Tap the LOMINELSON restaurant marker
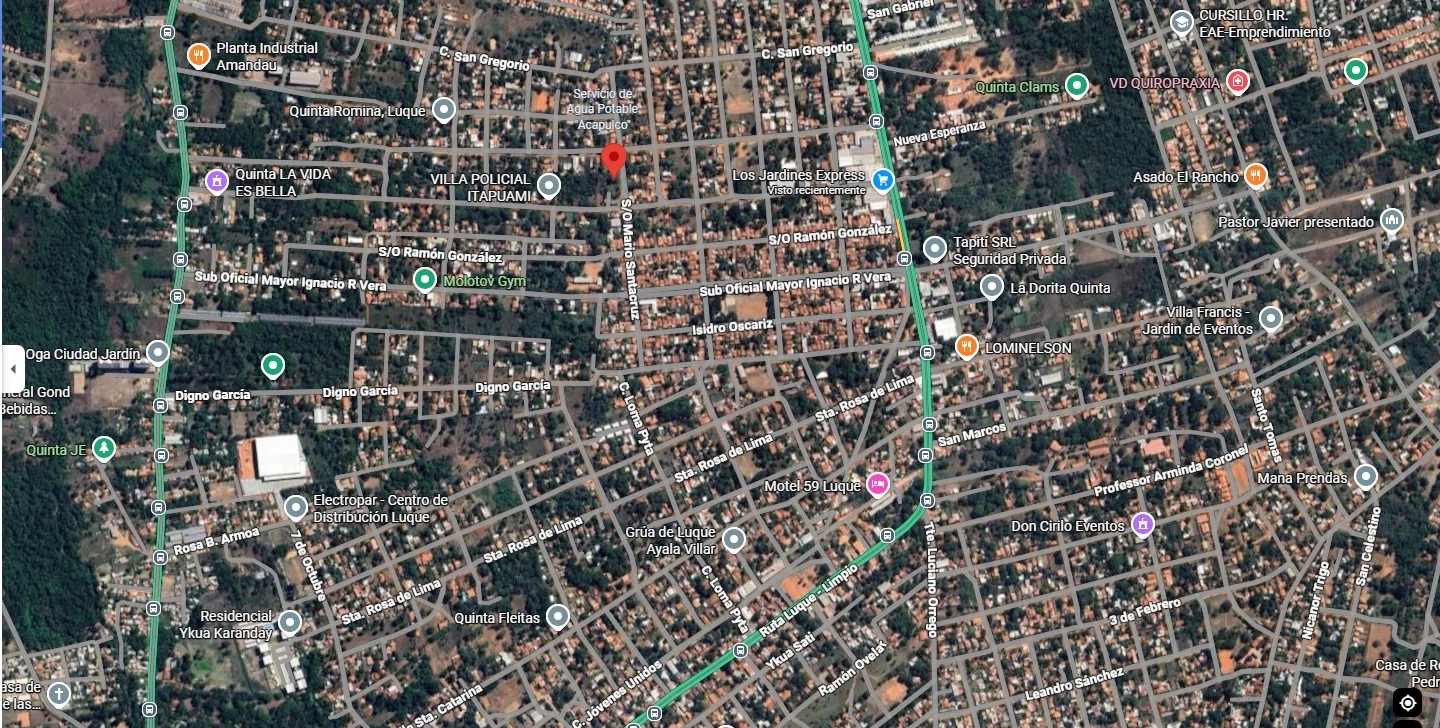1440x728 pixels. [x=967, y=347]
